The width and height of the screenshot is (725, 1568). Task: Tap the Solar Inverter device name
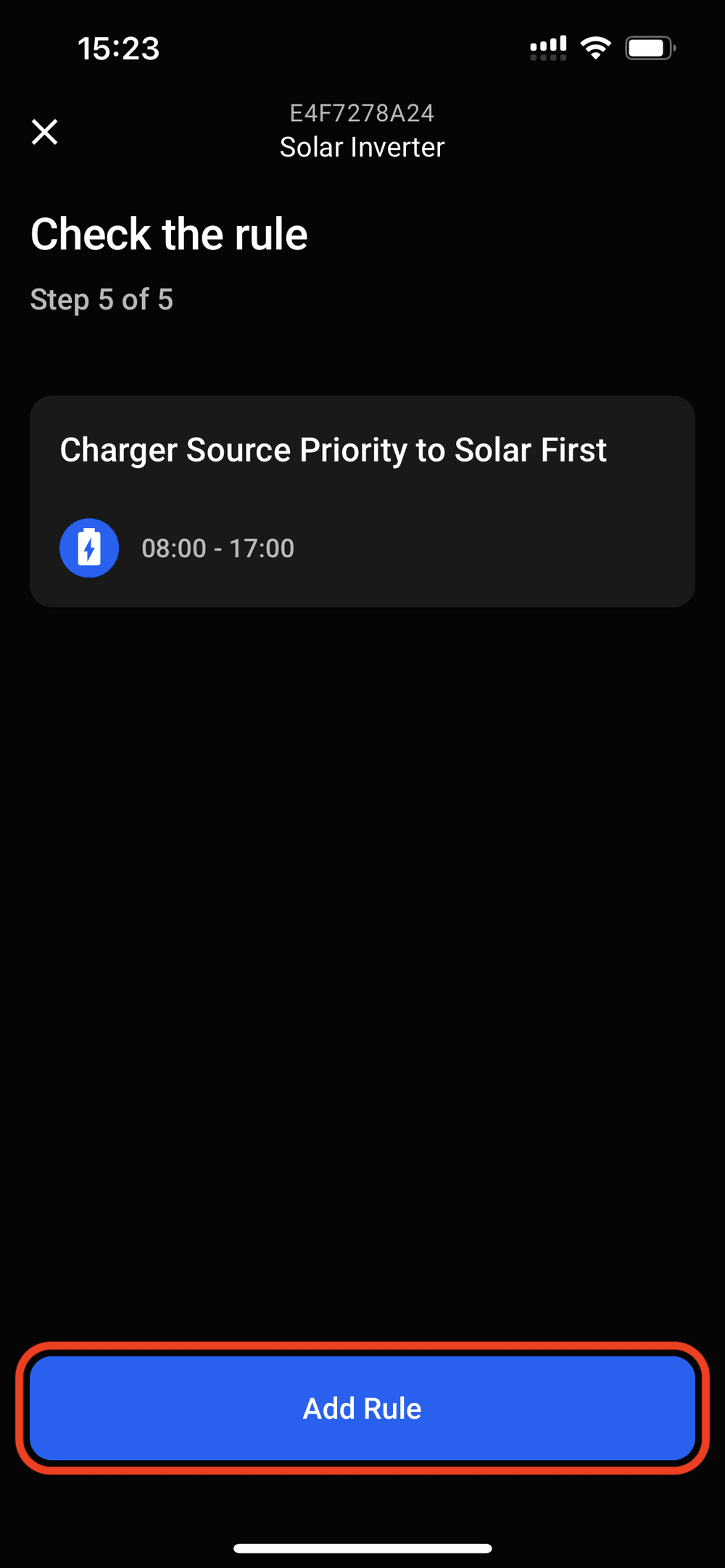pyautogui.click(x=362, y=146)
